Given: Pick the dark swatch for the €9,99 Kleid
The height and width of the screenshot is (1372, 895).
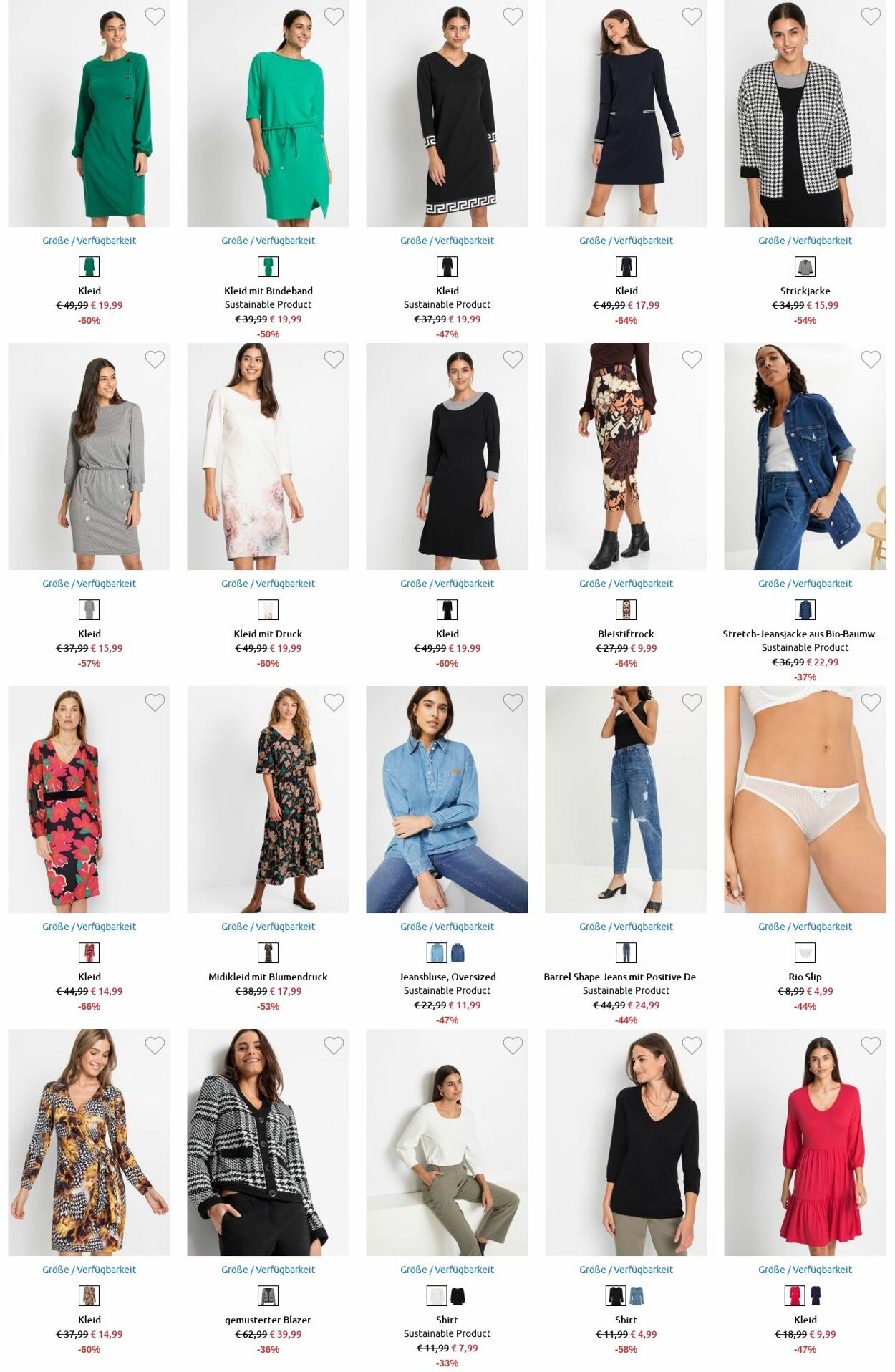Looking at the screenshot, I should (816, 1295).
